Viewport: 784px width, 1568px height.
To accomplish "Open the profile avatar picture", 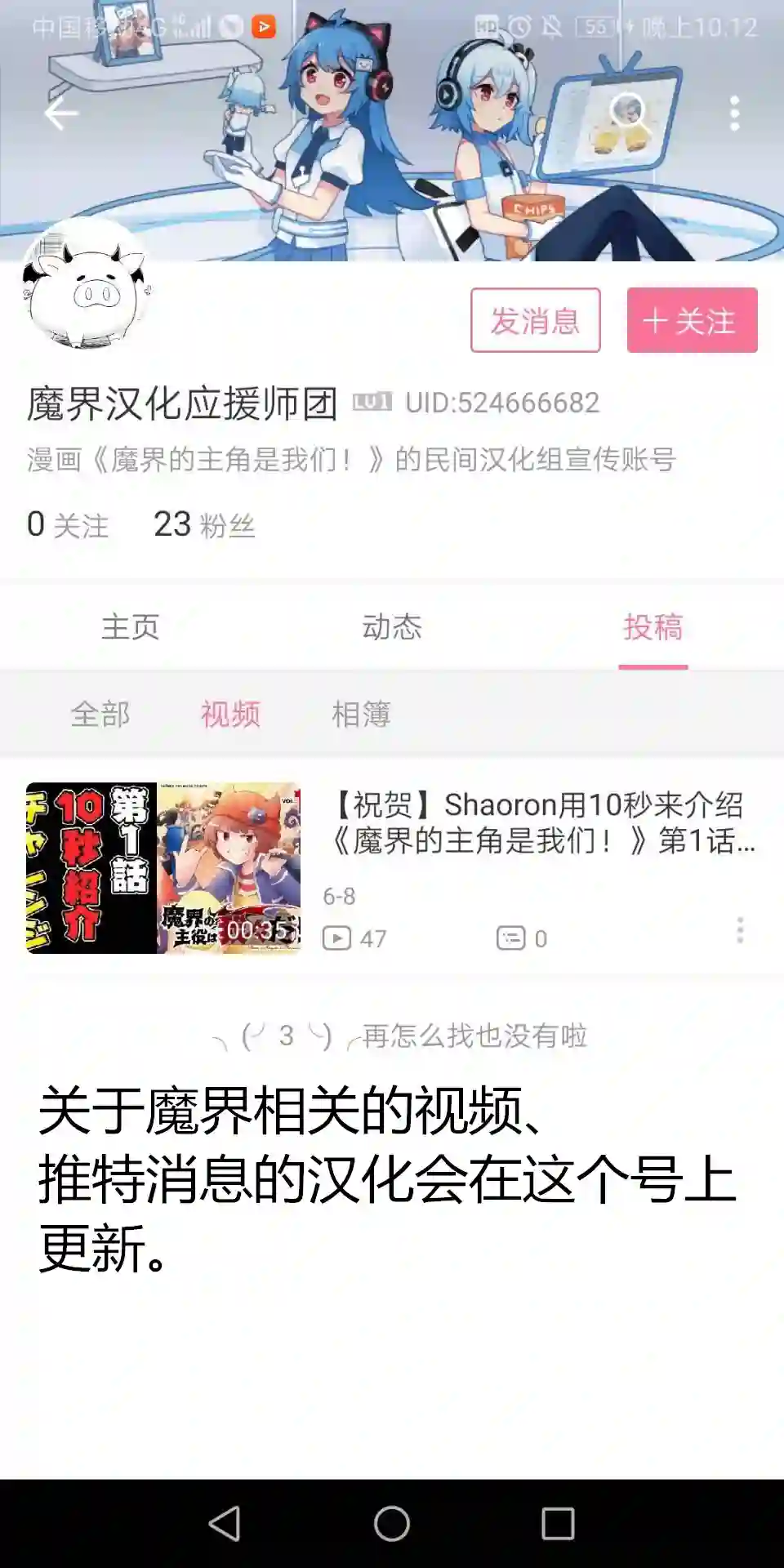I will 87,286.
